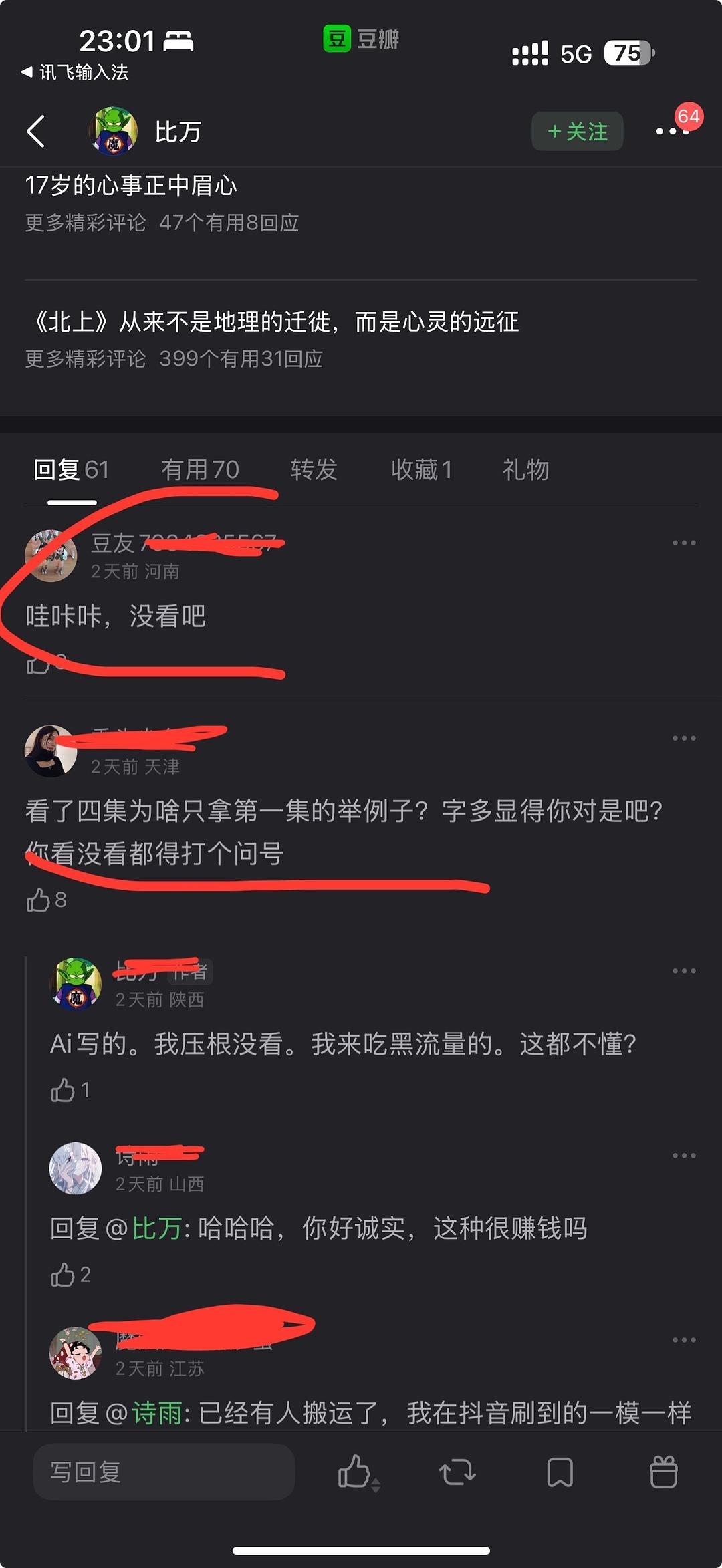This screenshot has width=722, height=1568.
Task: Open review 《北上》从来不是地理的迁徙
Action: (274, 321)
